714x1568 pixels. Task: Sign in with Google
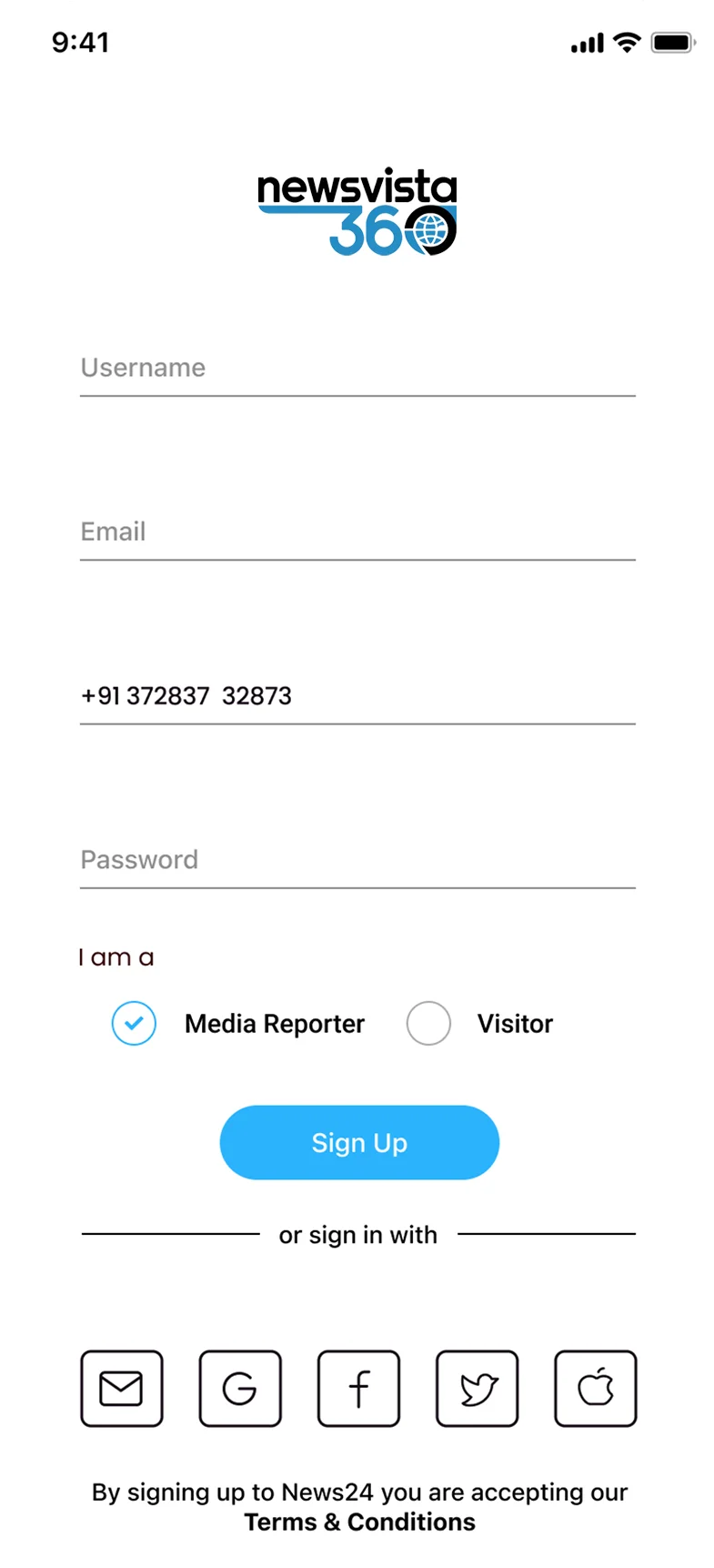pyautogui.click(x=240, y=1389)
